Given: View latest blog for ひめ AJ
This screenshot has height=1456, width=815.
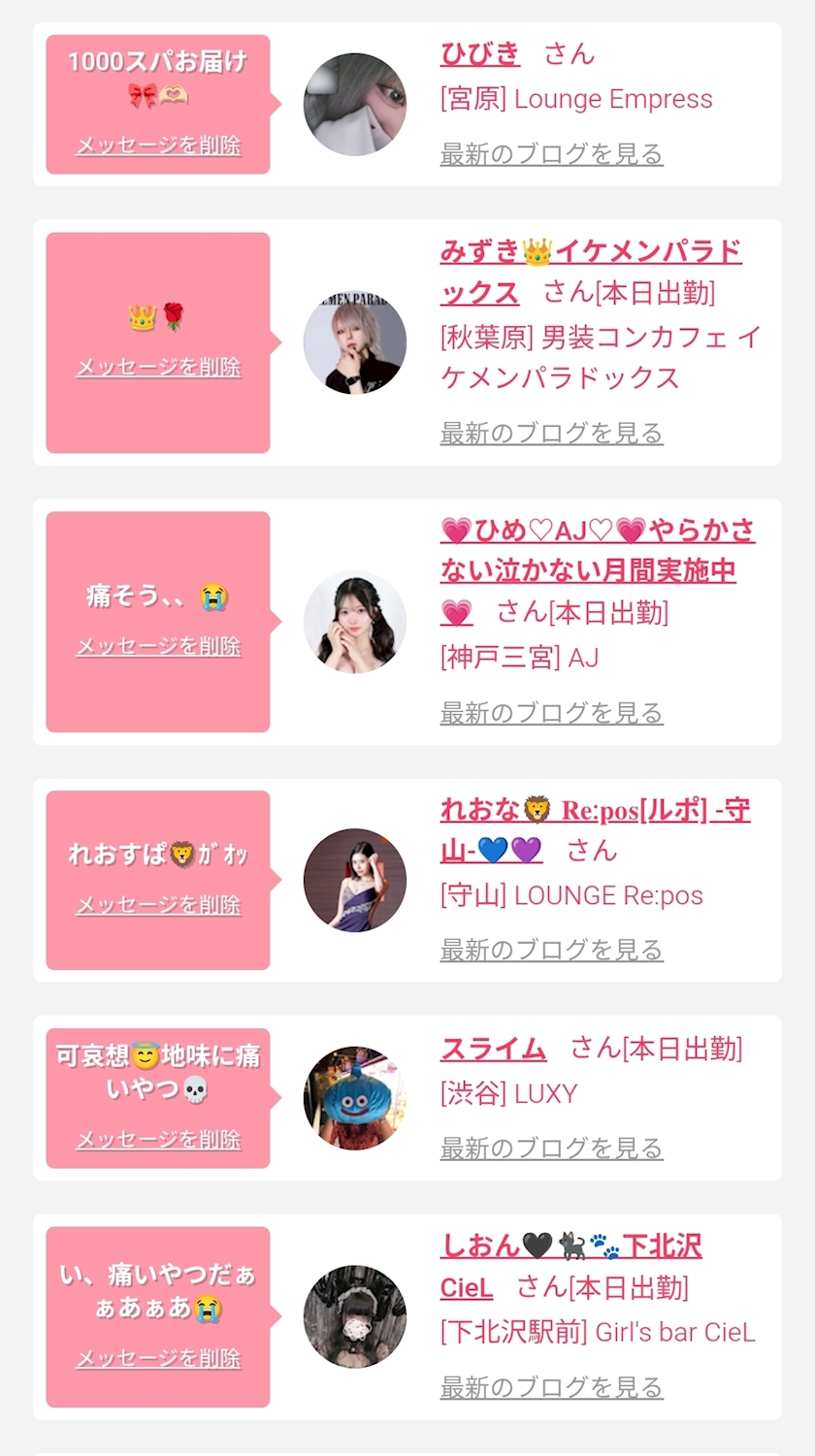Looking at the screenshot, I should tap(551, 713).
